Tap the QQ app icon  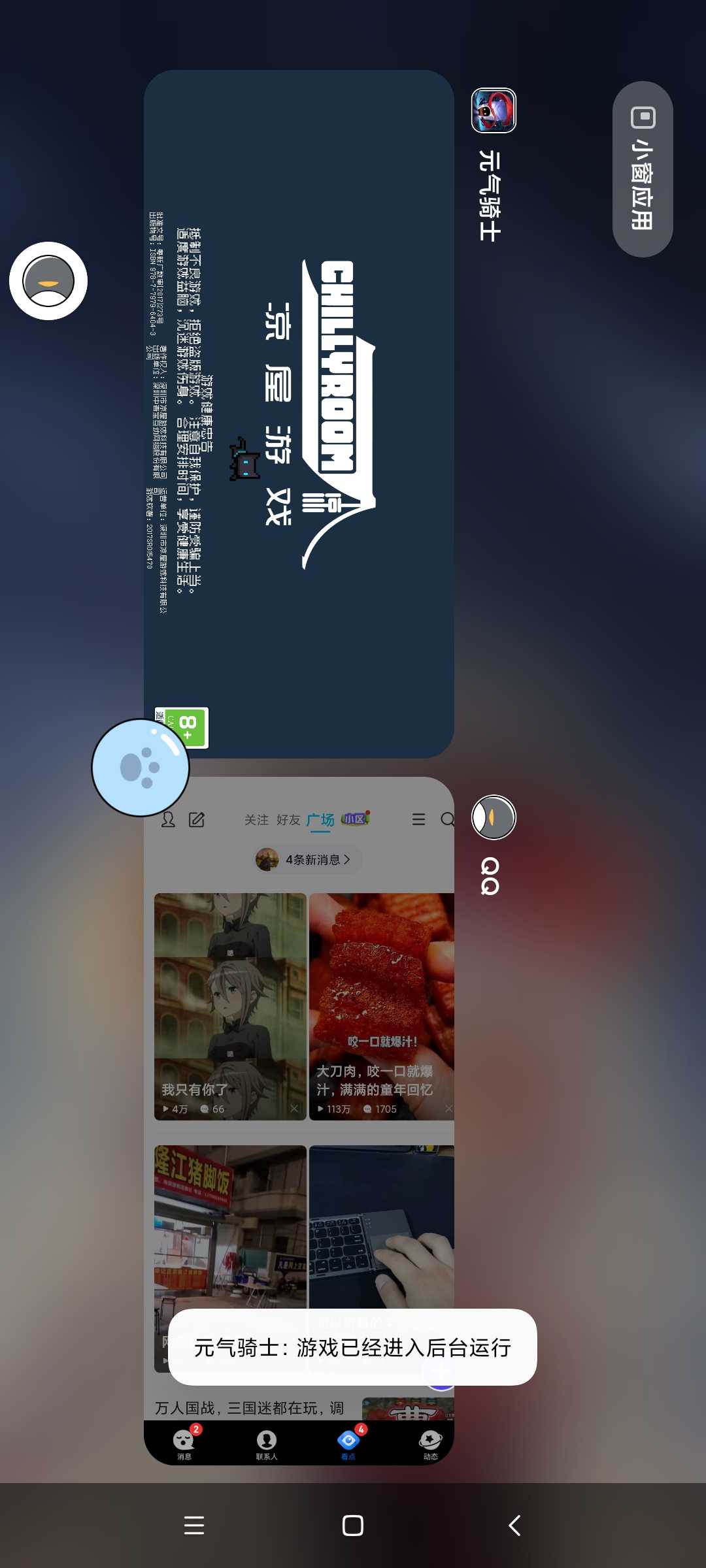tap(494, 817)
